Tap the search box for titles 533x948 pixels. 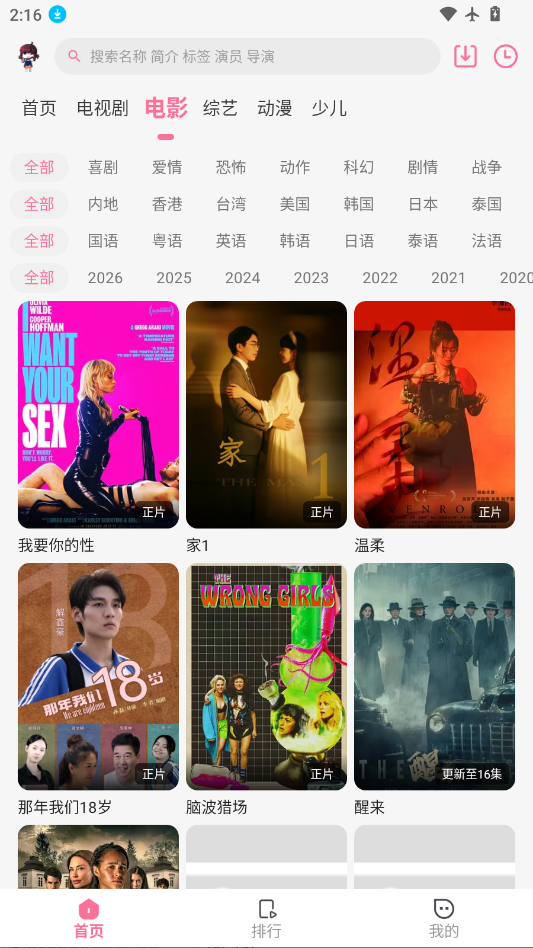pyautogui.click(x=247, y=56)
